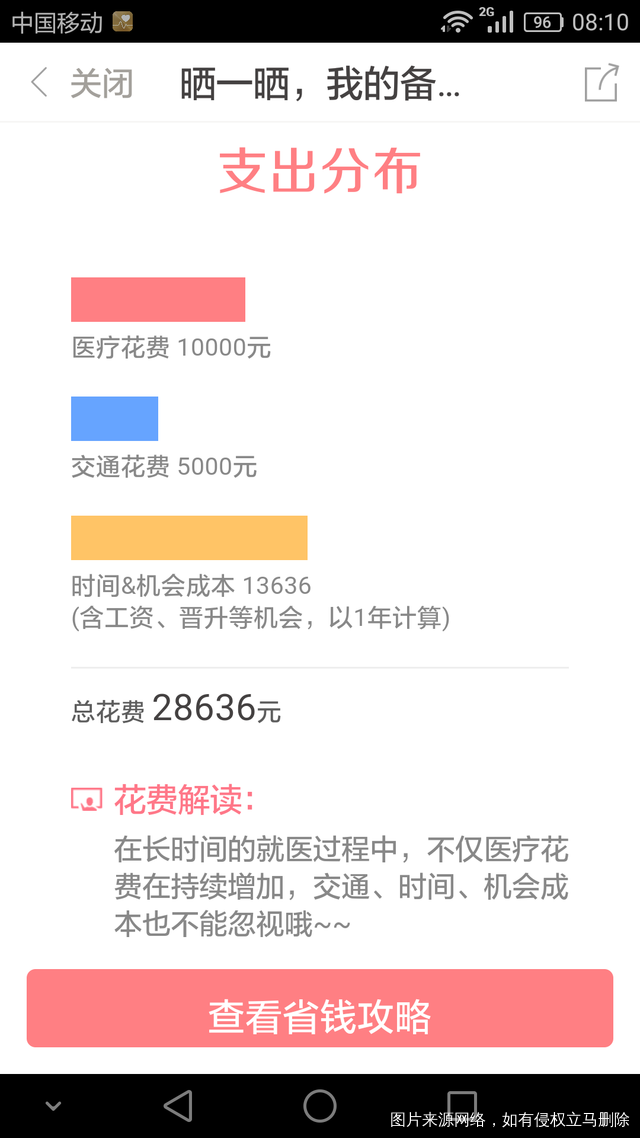The width and height of the screenshot is (640, 1138).
Task: Tap 关闭 to close the page
Action: (x=101, y=83)
